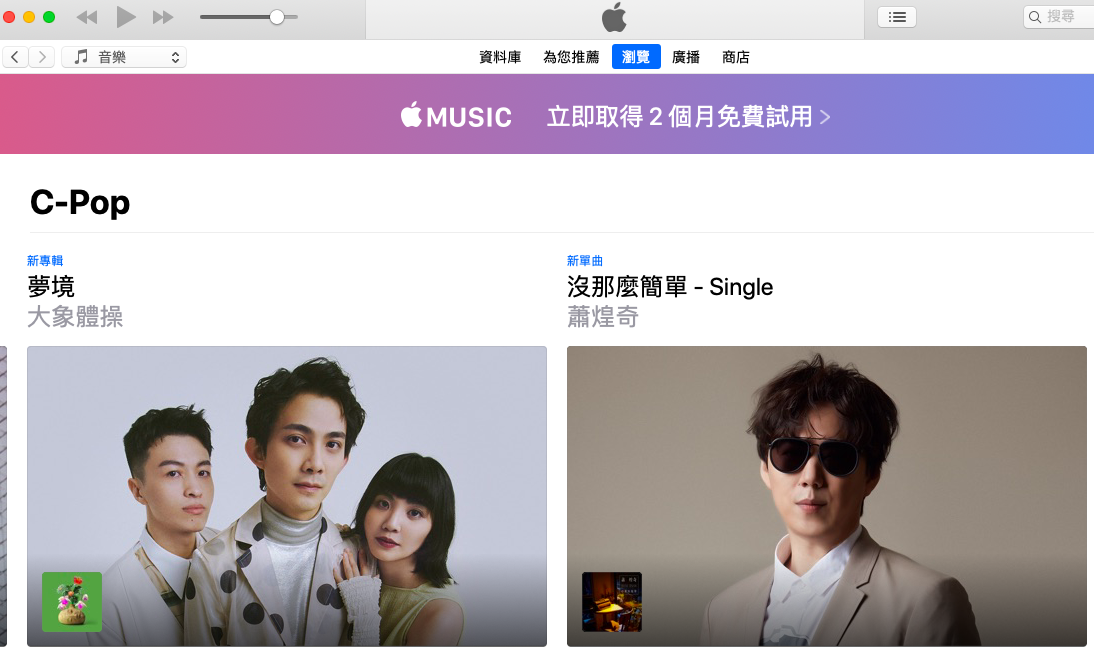Switch to the 資料庫 tab
Image resolution: width=1094 pixels, height=655 pixels.
tap(500, 57)
